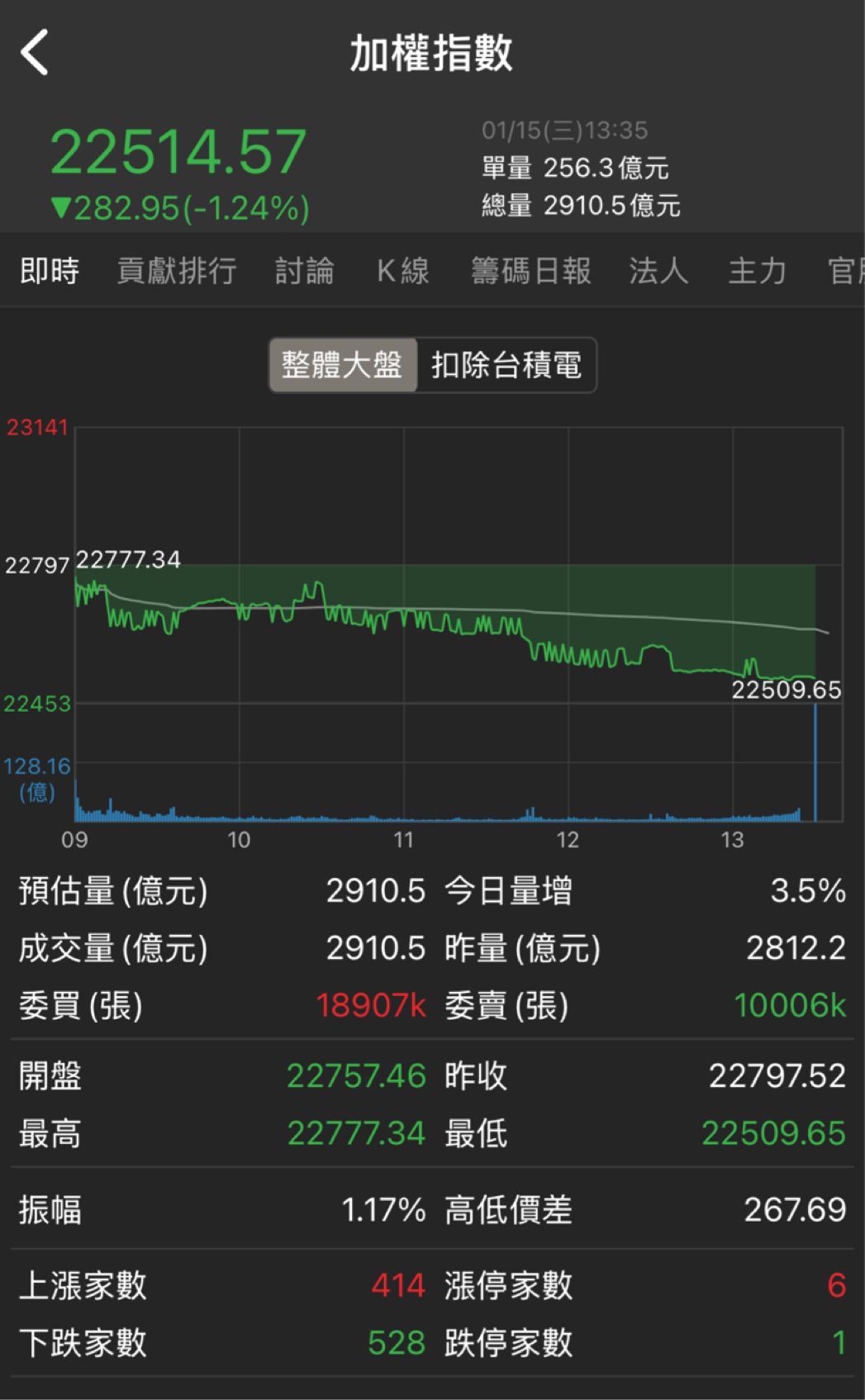Switch to the 主力 tab
Screen dimensions: 865x1400
click(757, 271)
